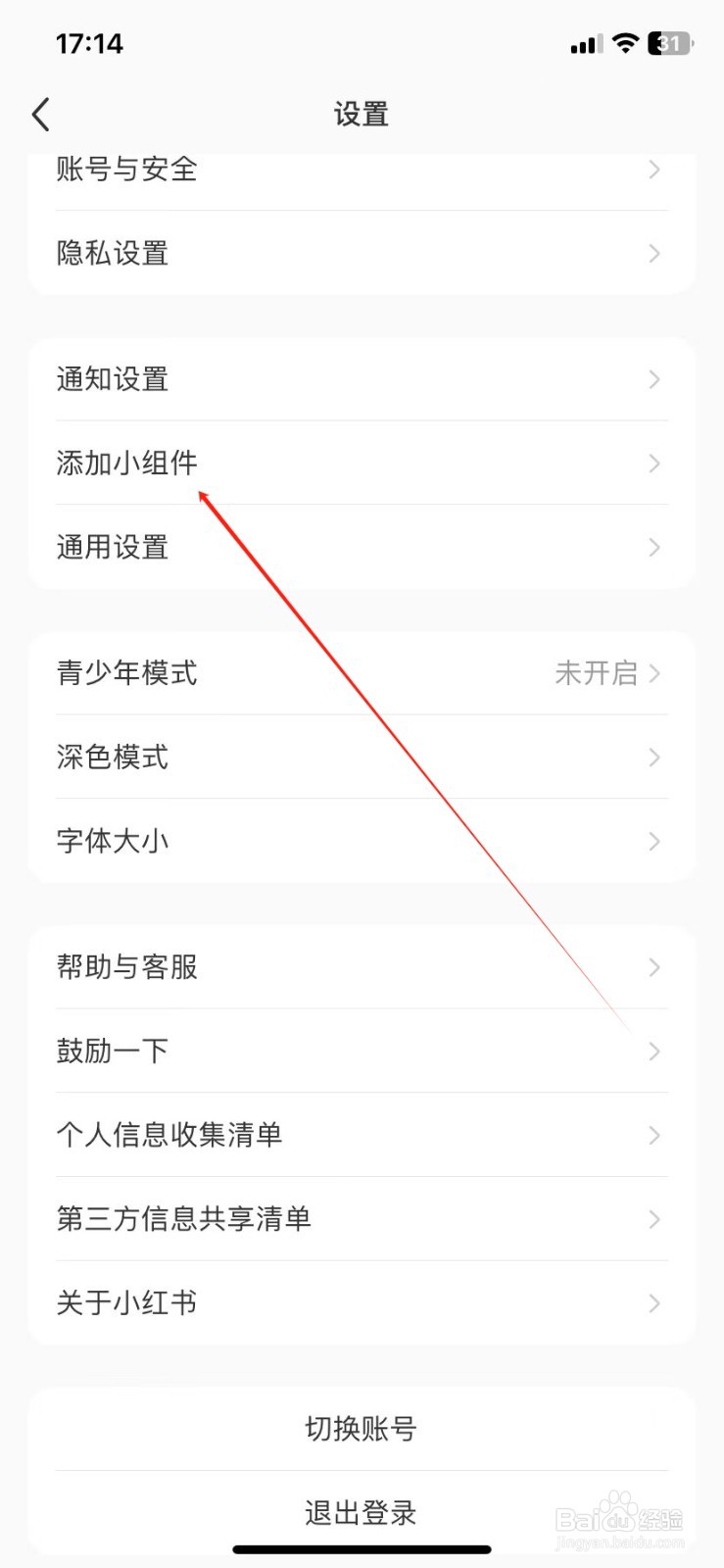
Task: Open 隐私设置 privacy settings
Action: point(111,253)
